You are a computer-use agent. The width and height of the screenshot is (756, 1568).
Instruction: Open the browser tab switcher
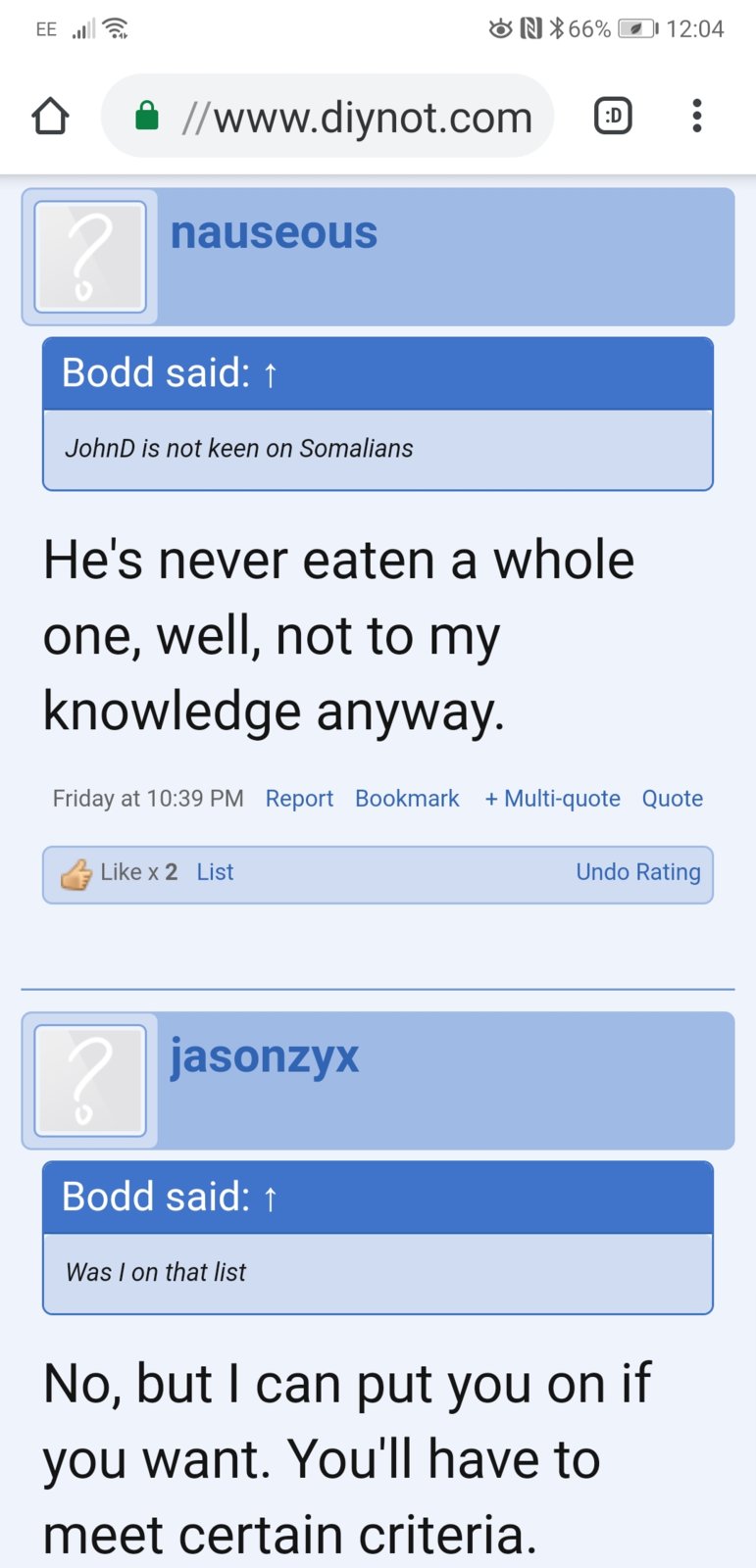[x=613, y=117]
